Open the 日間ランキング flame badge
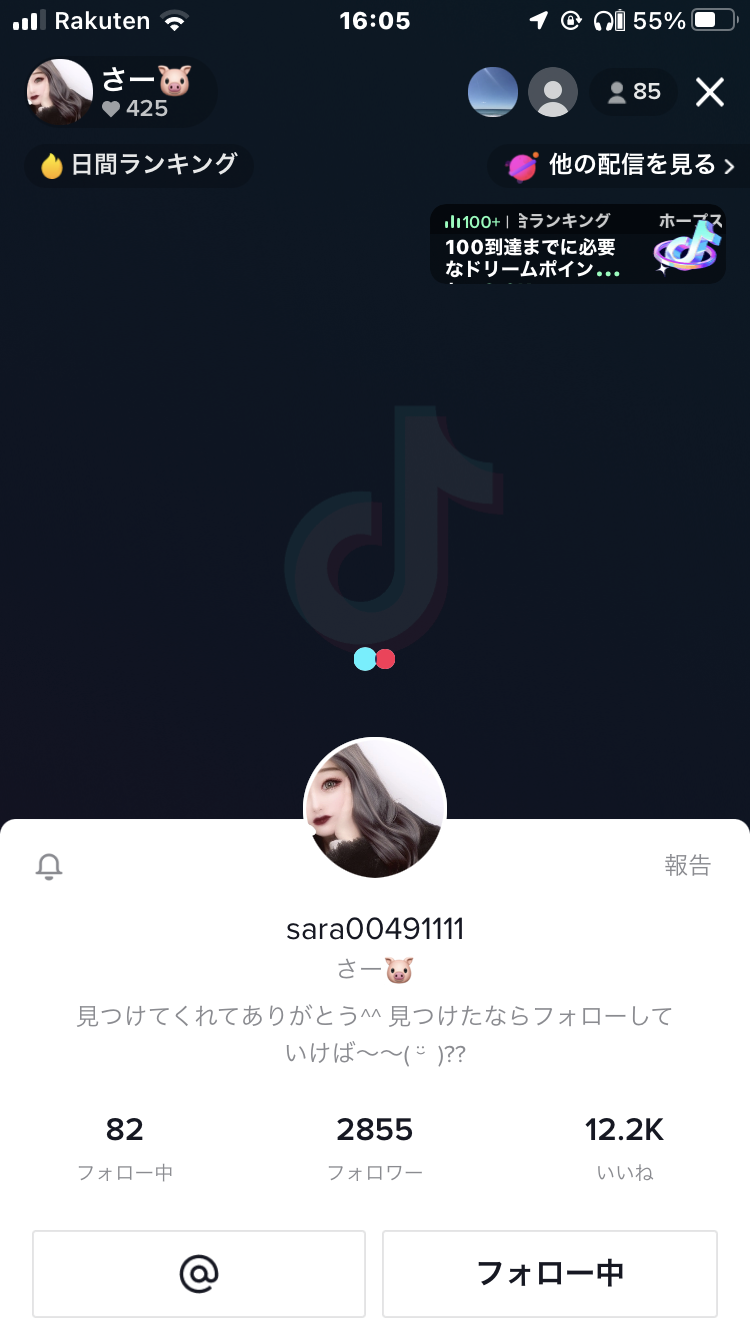This screenshot has width=750, height=1334. click(137, 166)
